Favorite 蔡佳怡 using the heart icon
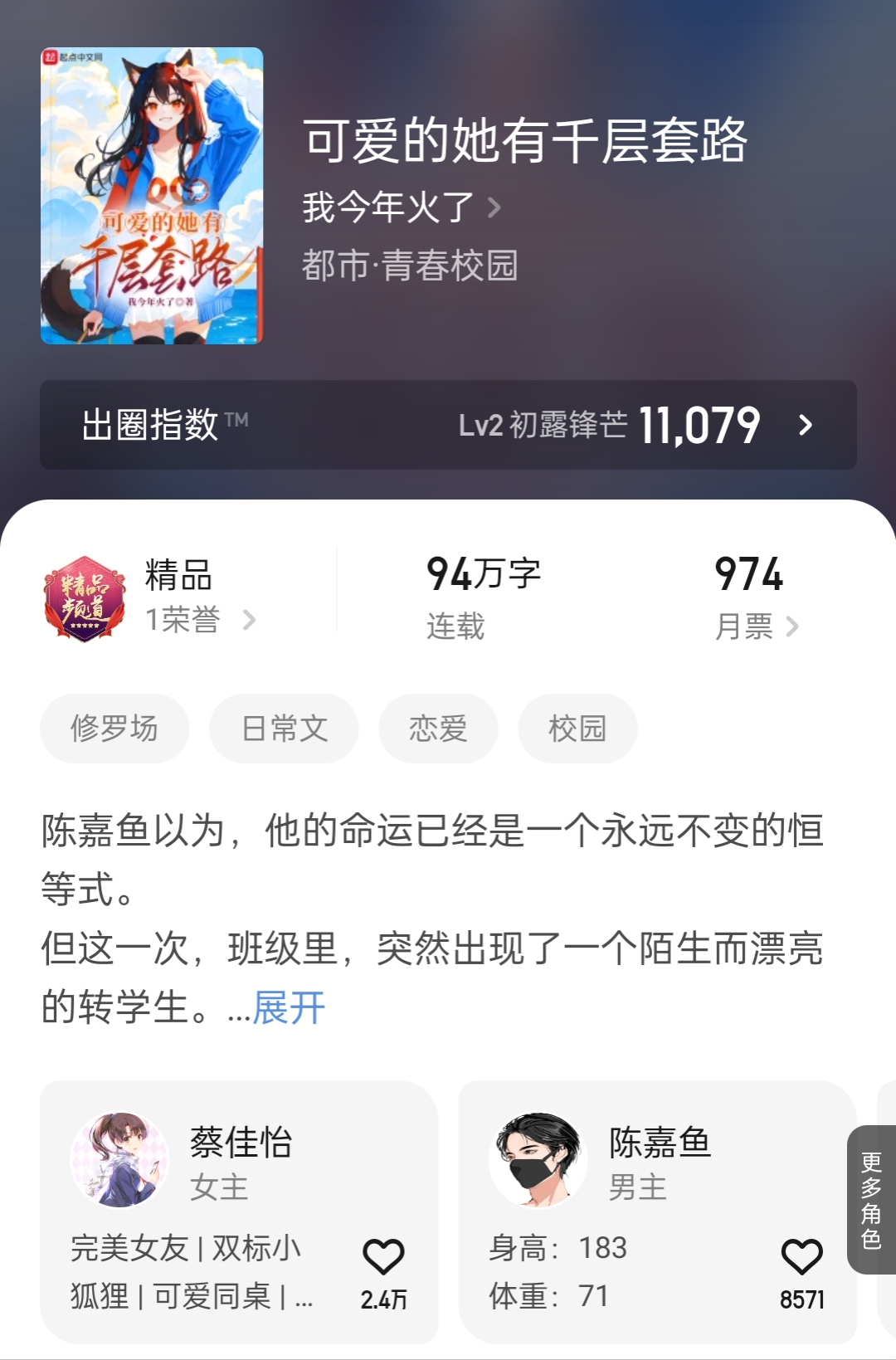 pos(383,1256)
